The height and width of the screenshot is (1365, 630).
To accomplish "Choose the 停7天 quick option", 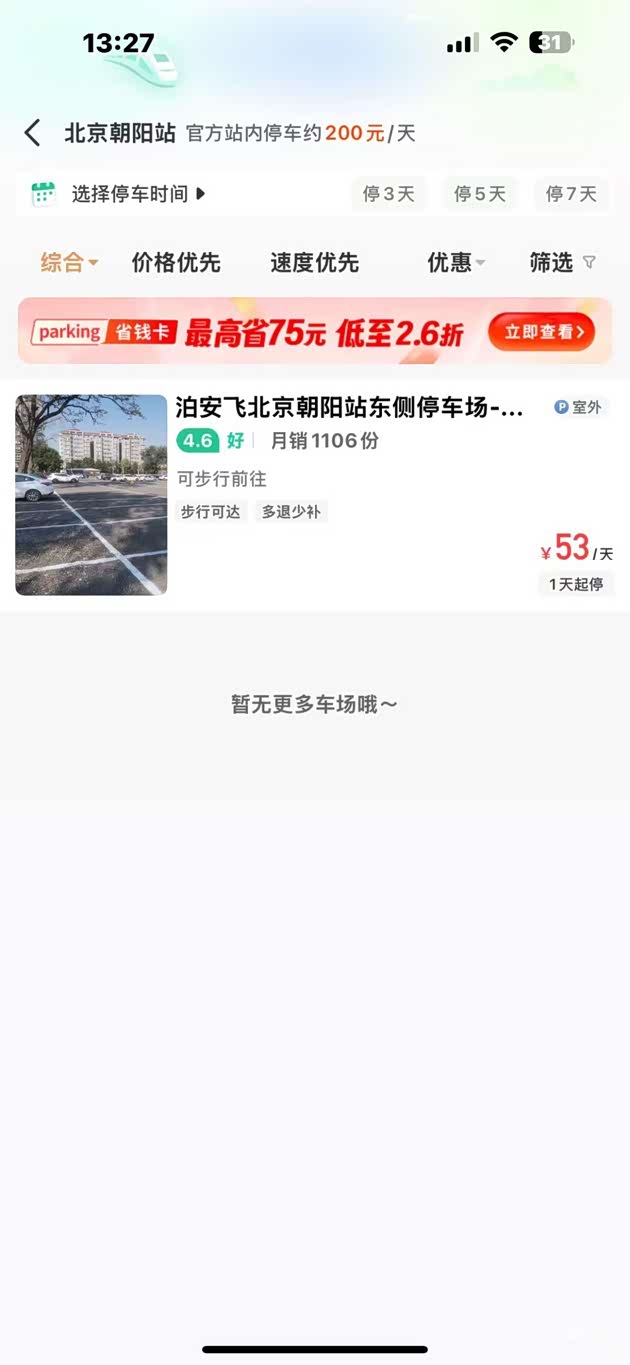I will [x=571, y=194].
